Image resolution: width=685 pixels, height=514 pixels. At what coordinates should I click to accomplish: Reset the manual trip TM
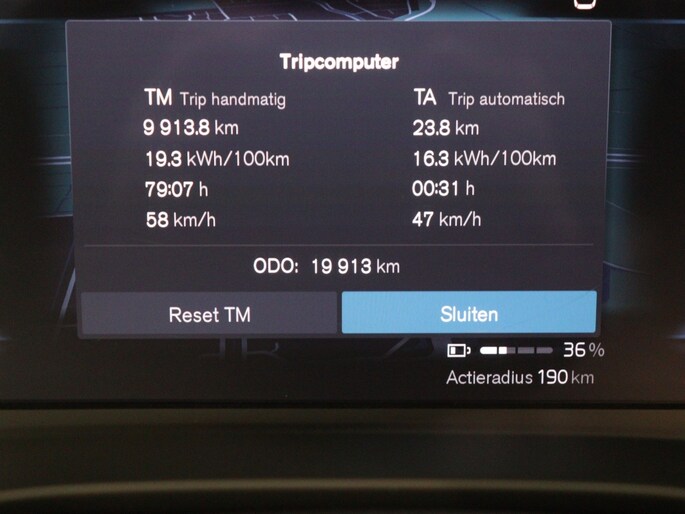209,314
